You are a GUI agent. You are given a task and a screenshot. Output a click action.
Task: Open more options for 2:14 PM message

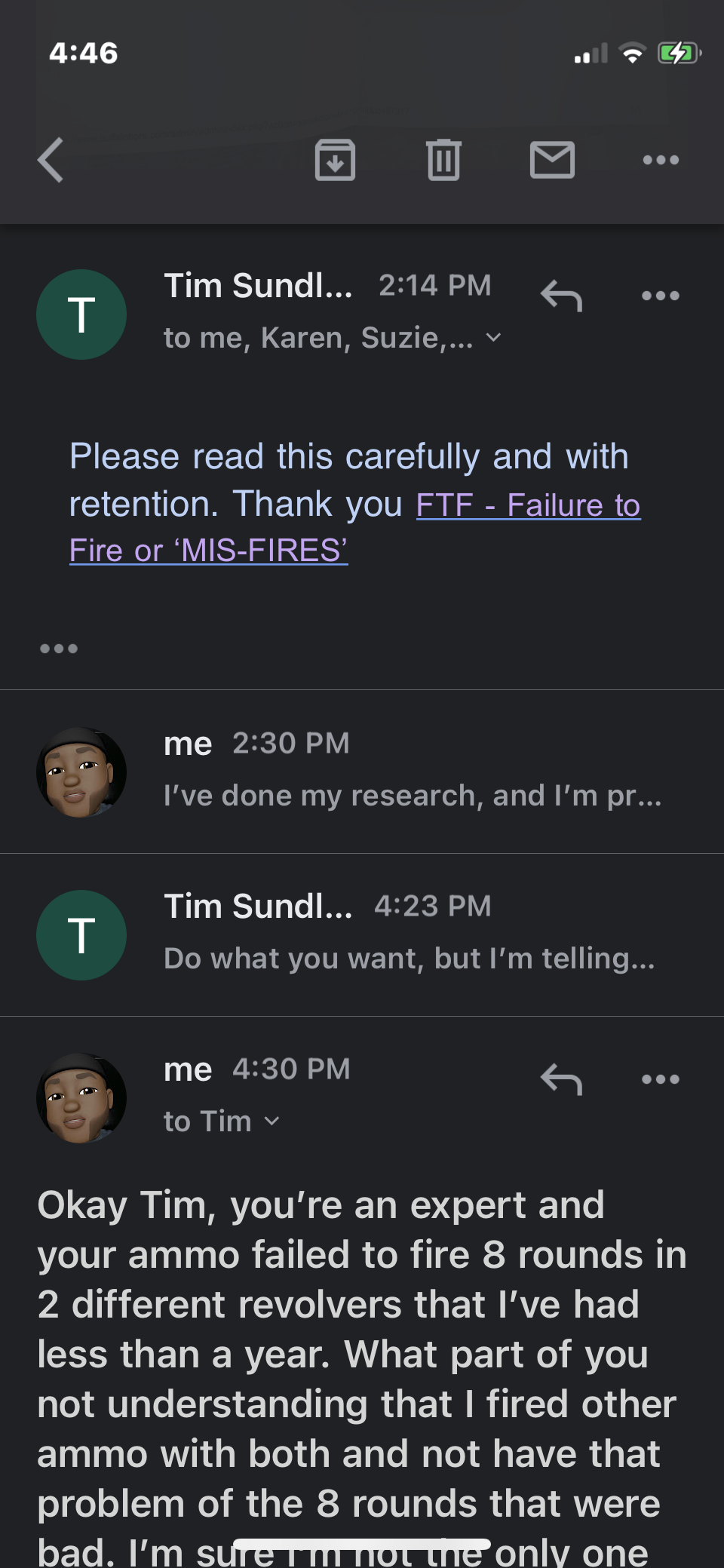point(661,296)
